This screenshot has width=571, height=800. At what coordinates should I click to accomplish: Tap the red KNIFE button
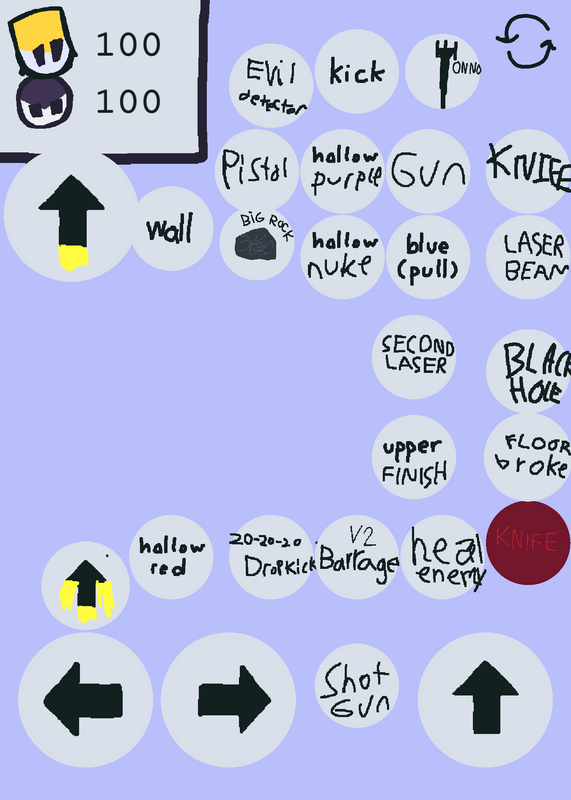pyautogui.click(x=528, y=542)
